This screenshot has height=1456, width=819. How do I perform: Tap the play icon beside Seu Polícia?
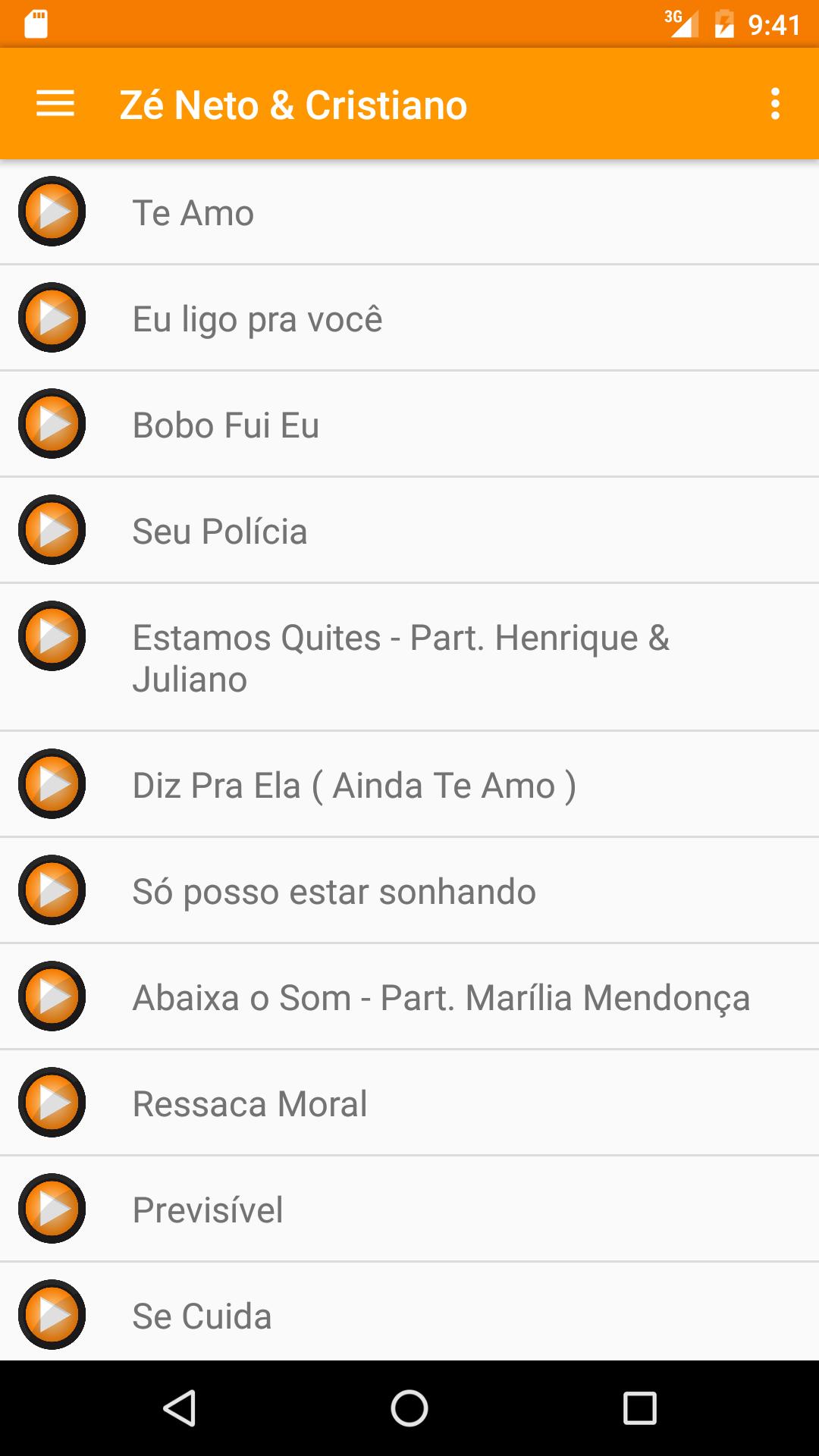click(52, 529)
